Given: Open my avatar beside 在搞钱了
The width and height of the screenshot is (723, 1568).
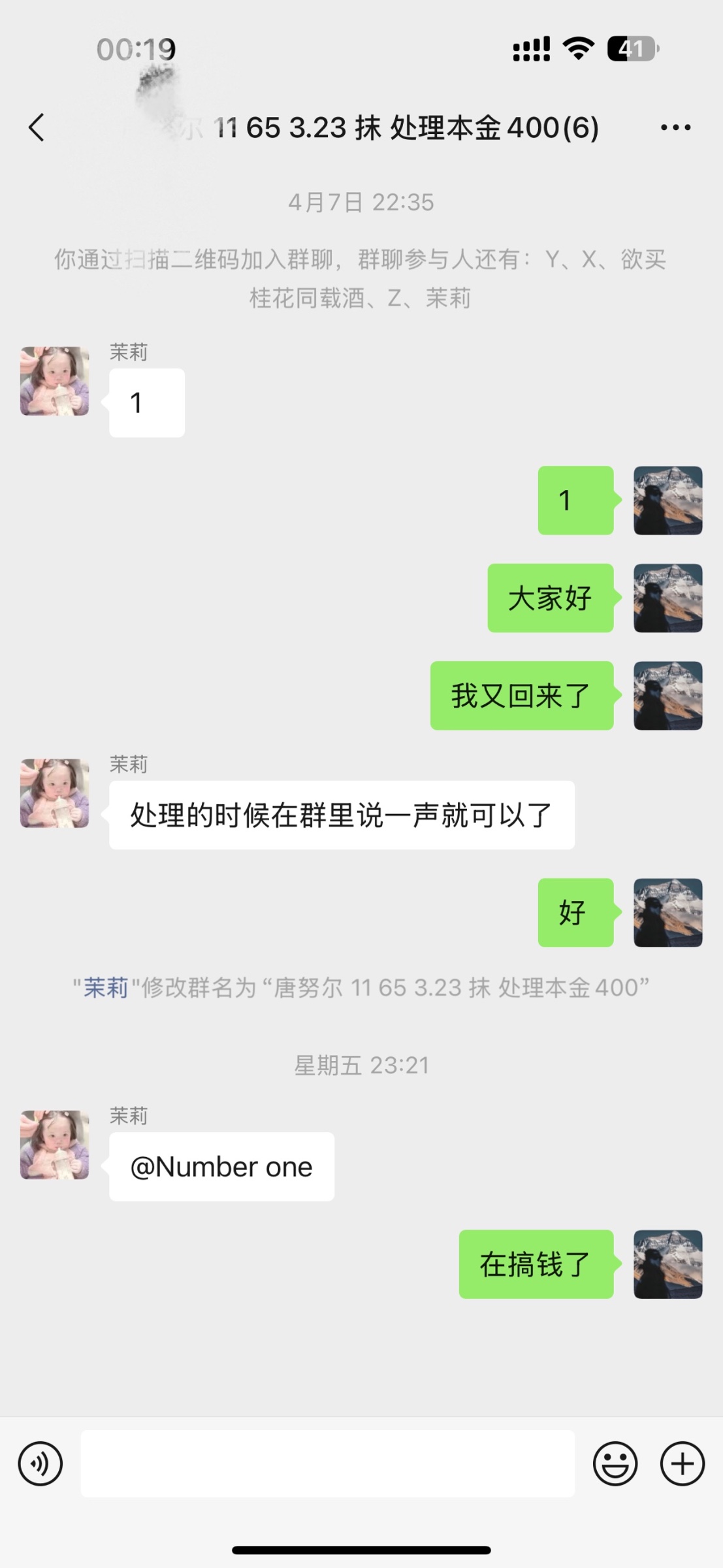Looking at the screenshot, I should click(667, 1264).
